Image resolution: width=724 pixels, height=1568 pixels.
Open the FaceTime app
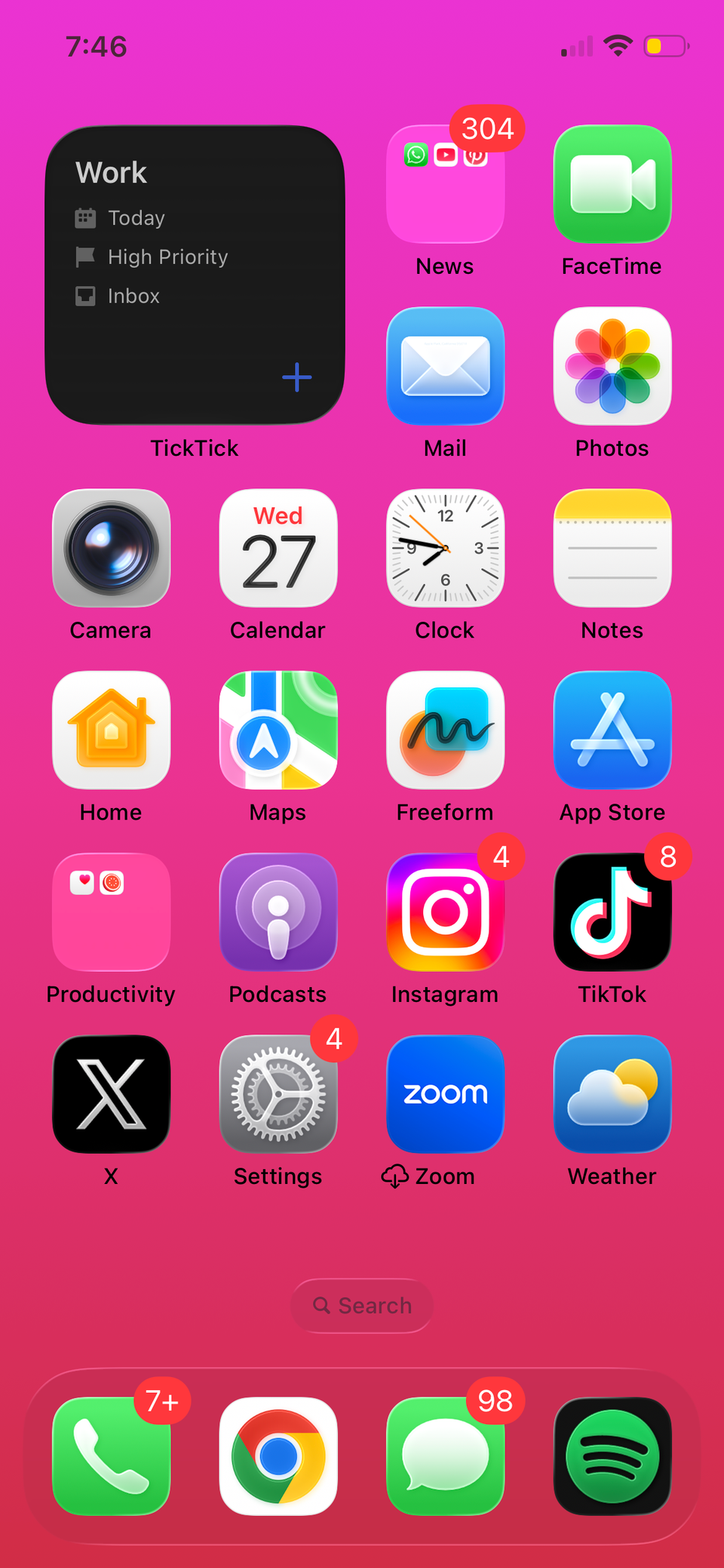(x=612, y=186)
